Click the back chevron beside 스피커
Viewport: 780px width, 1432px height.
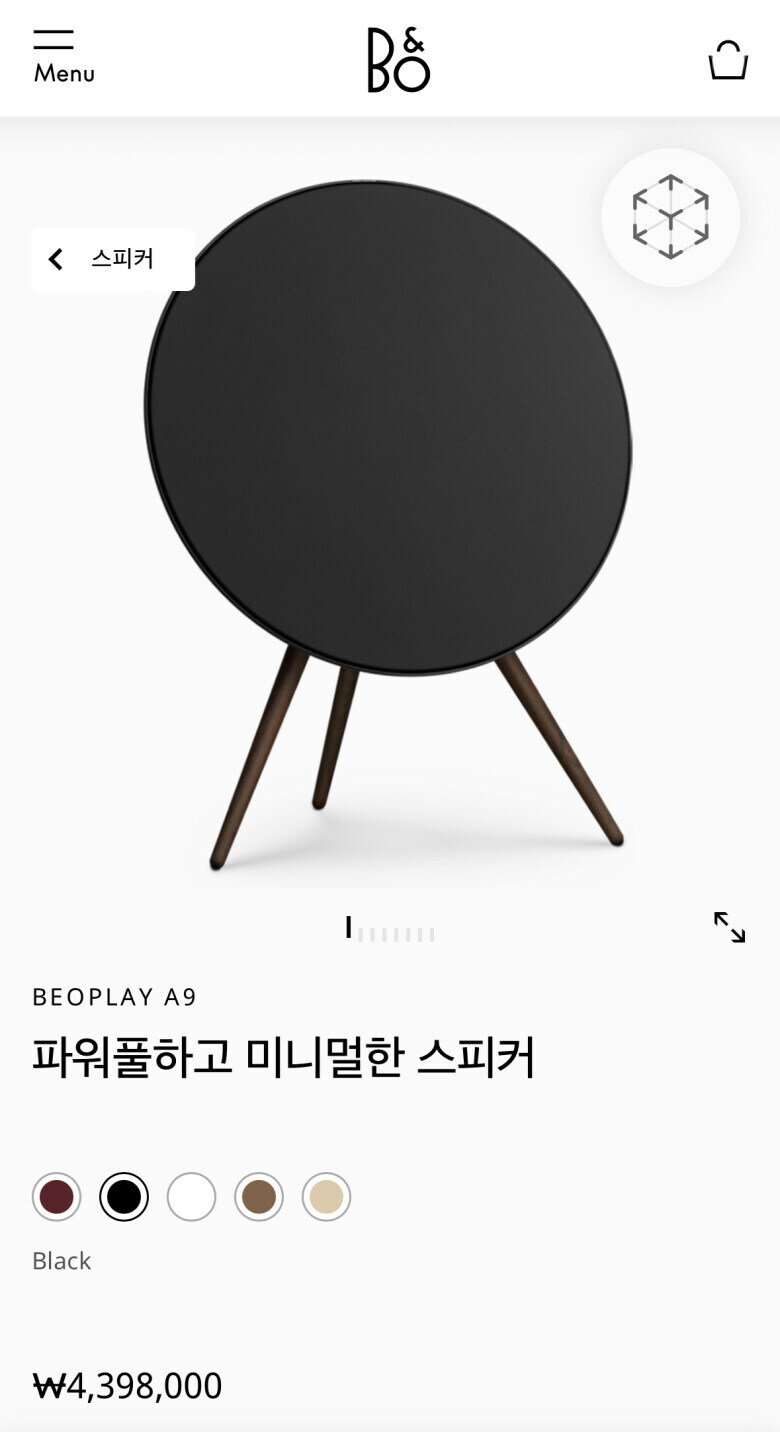point(55,258)
